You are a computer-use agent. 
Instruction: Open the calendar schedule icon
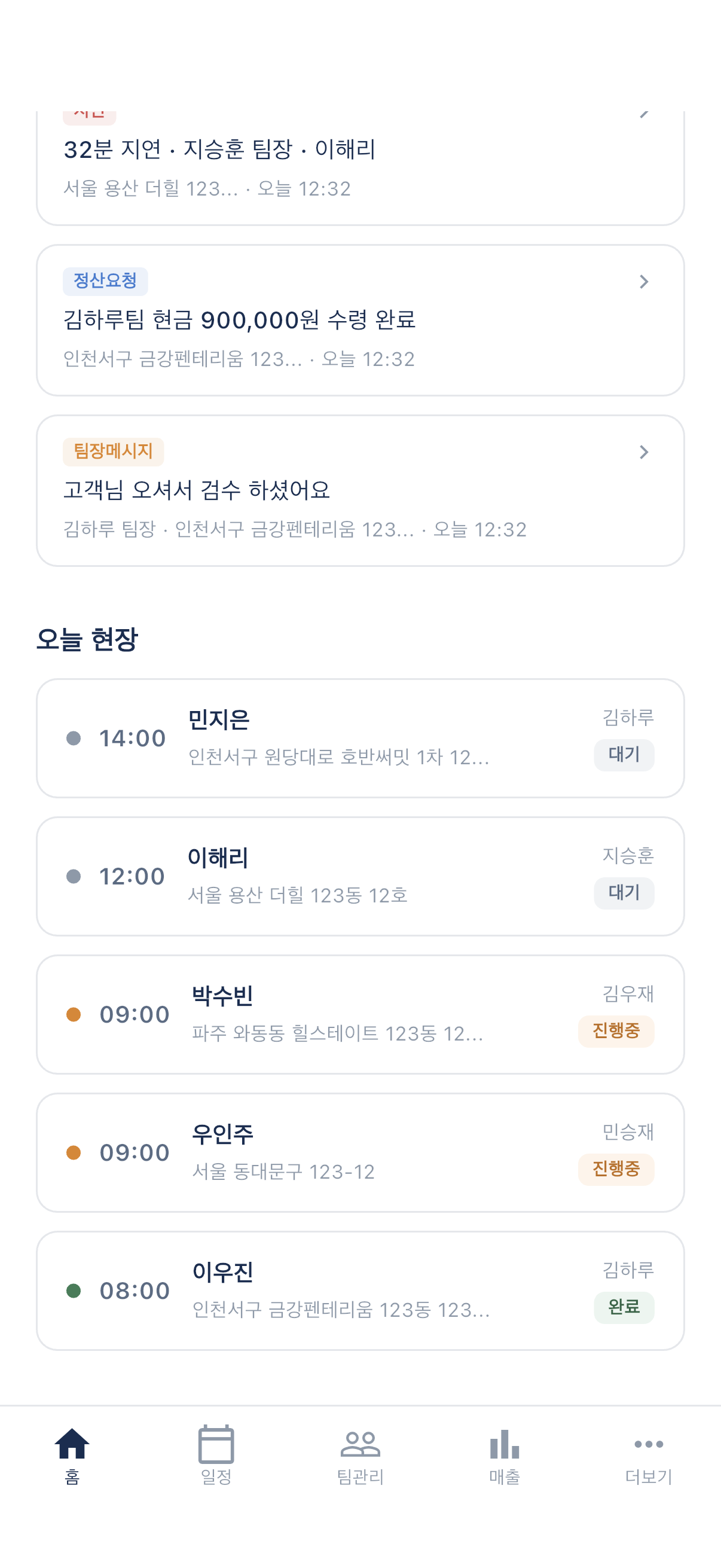click(216, 1444)
